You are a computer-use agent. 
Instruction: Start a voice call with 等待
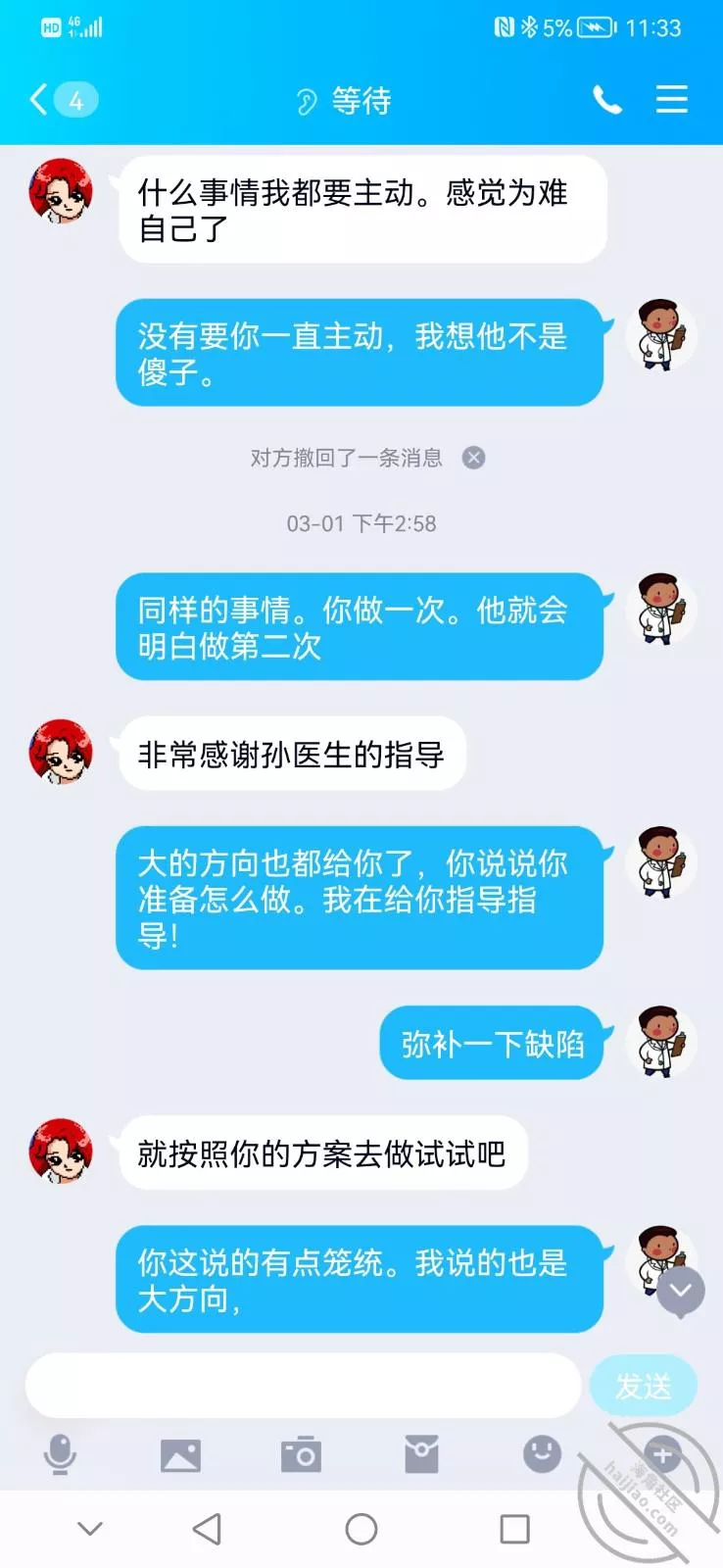606,99
